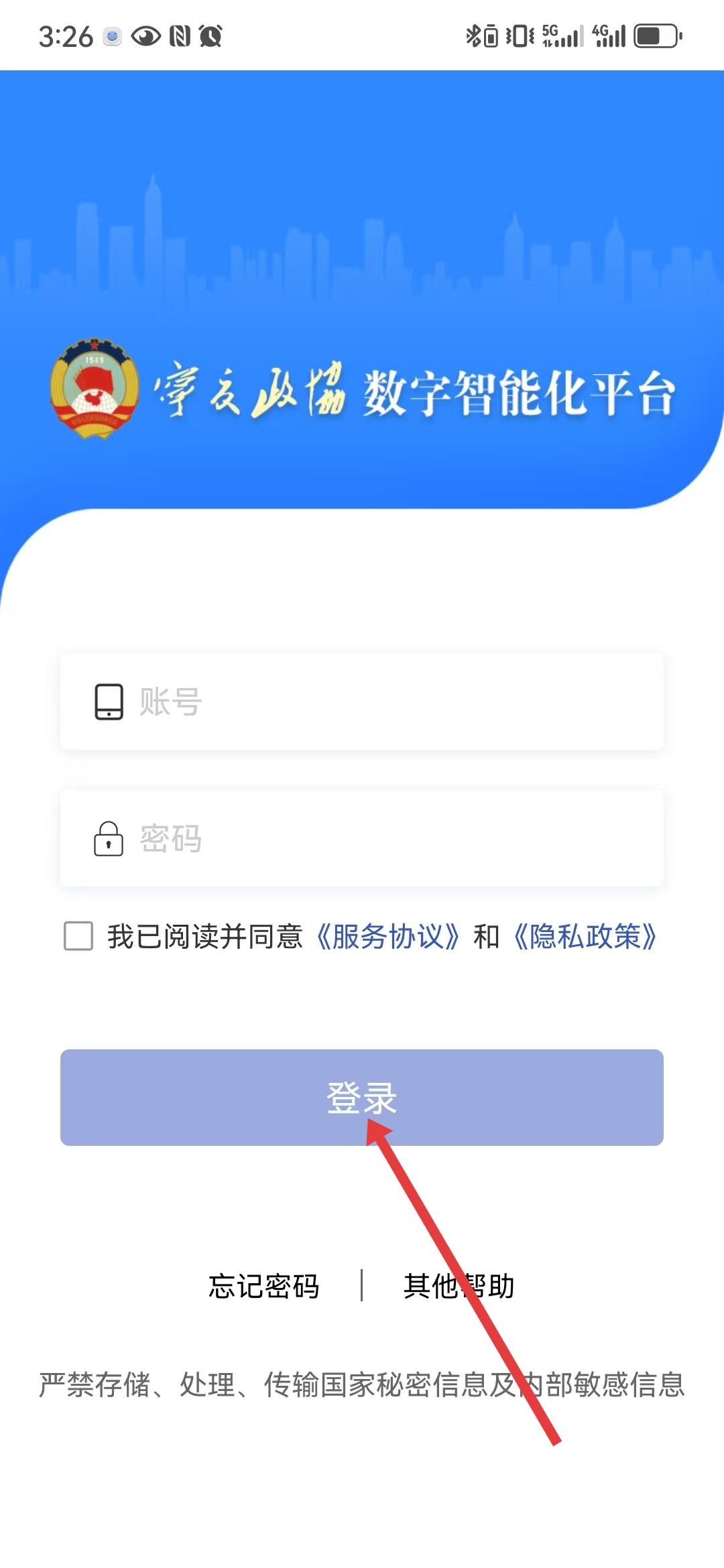
Task: Focus the 密码 password field
Action: 362,838
